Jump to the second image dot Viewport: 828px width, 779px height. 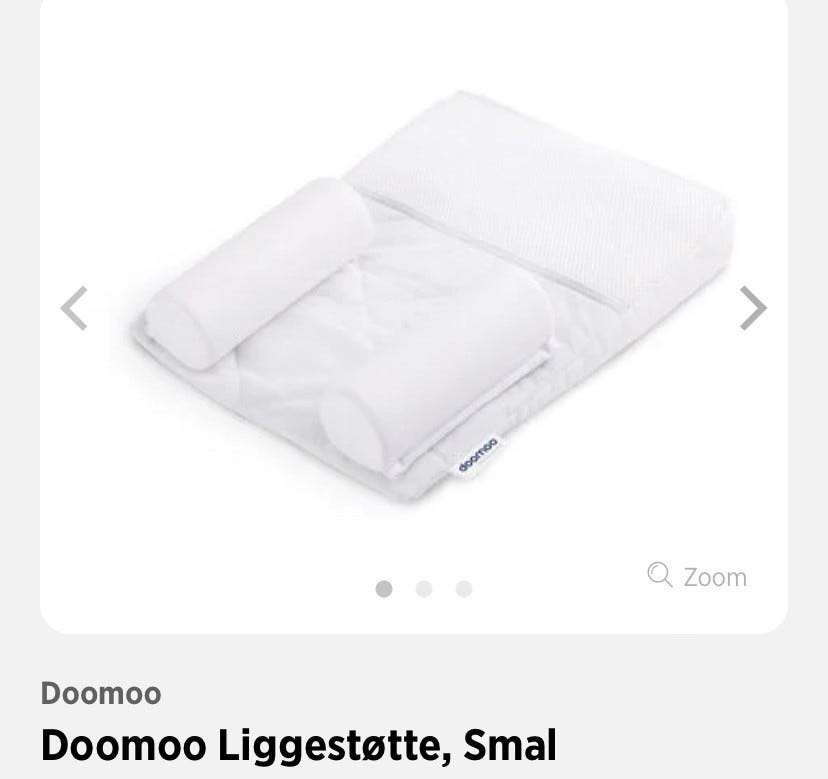coord(424,589)
